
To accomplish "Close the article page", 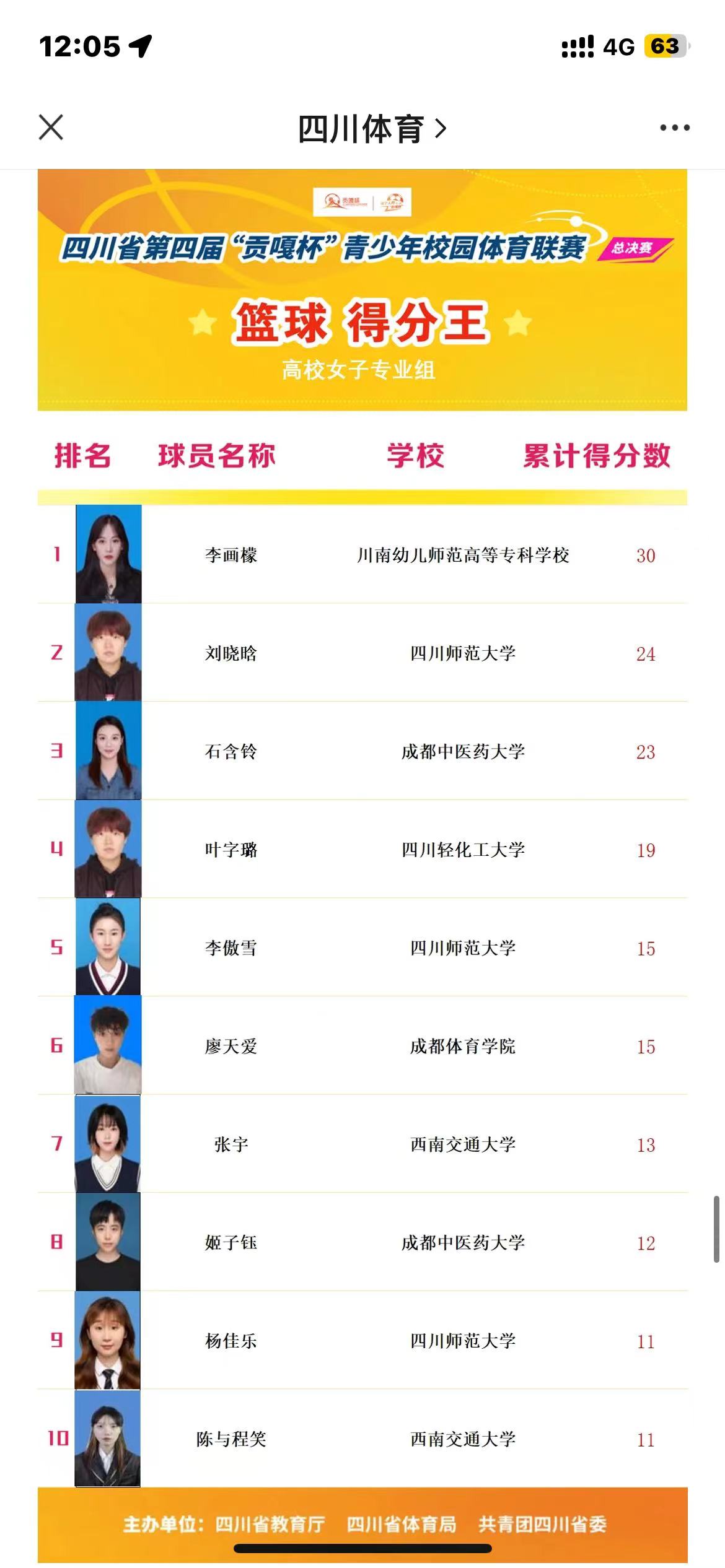I will [x=51, y=128].
